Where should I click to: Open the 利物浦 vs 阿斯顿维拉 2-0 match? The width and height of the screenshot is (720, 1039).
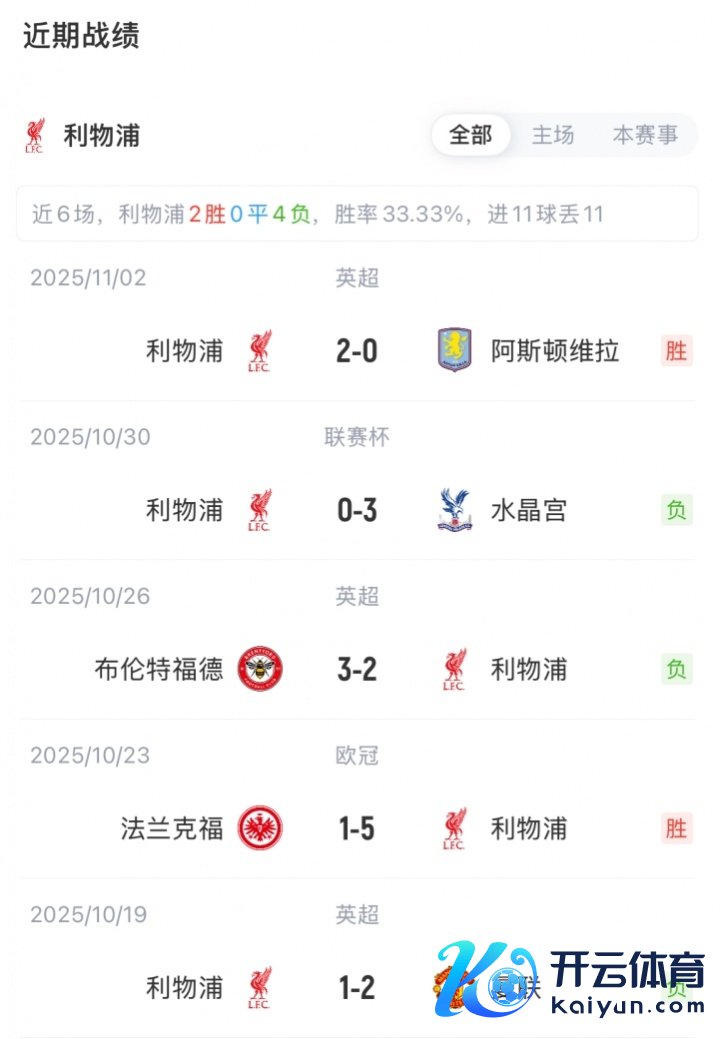point(357,351)
